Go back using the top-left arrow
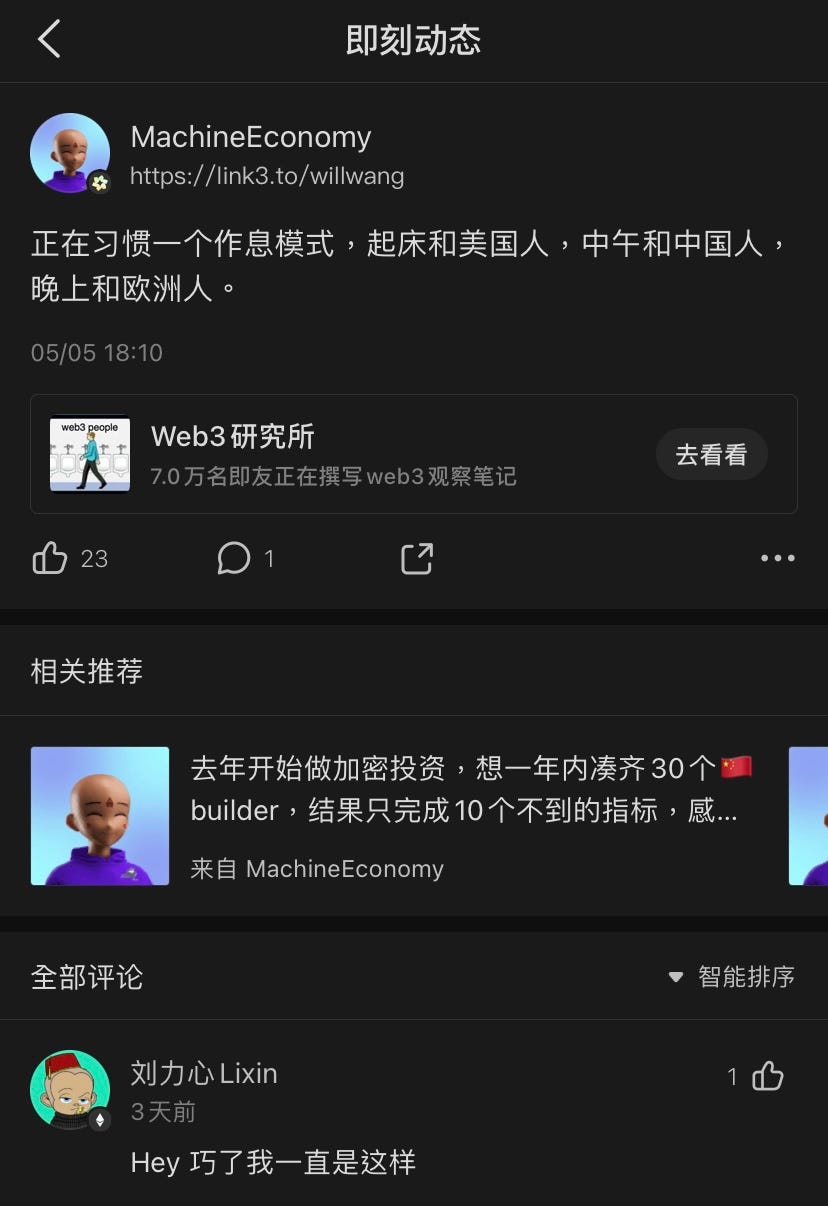The width and height of the screenshot is (828, 1206). point(49,40)
